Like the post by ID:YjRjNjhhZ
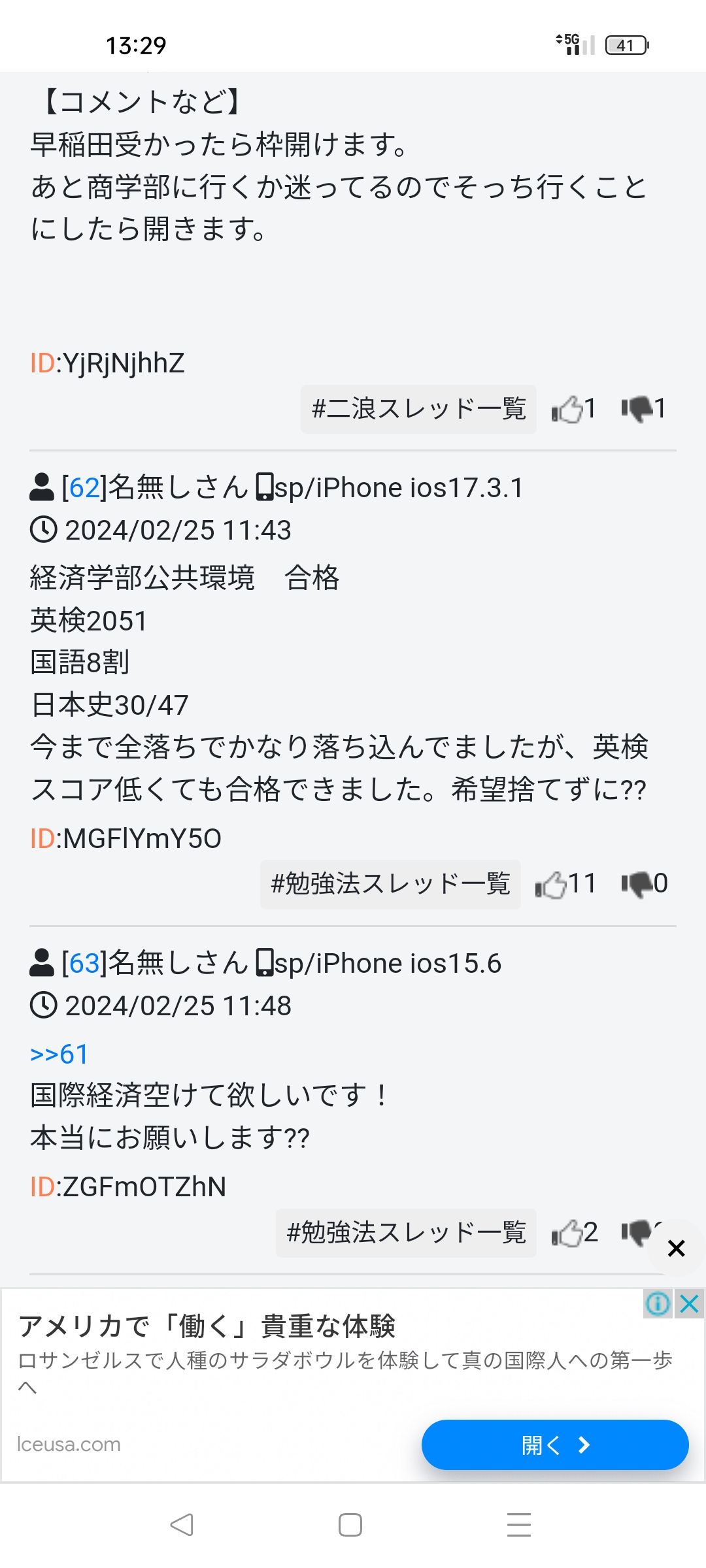 click(567, 409)
